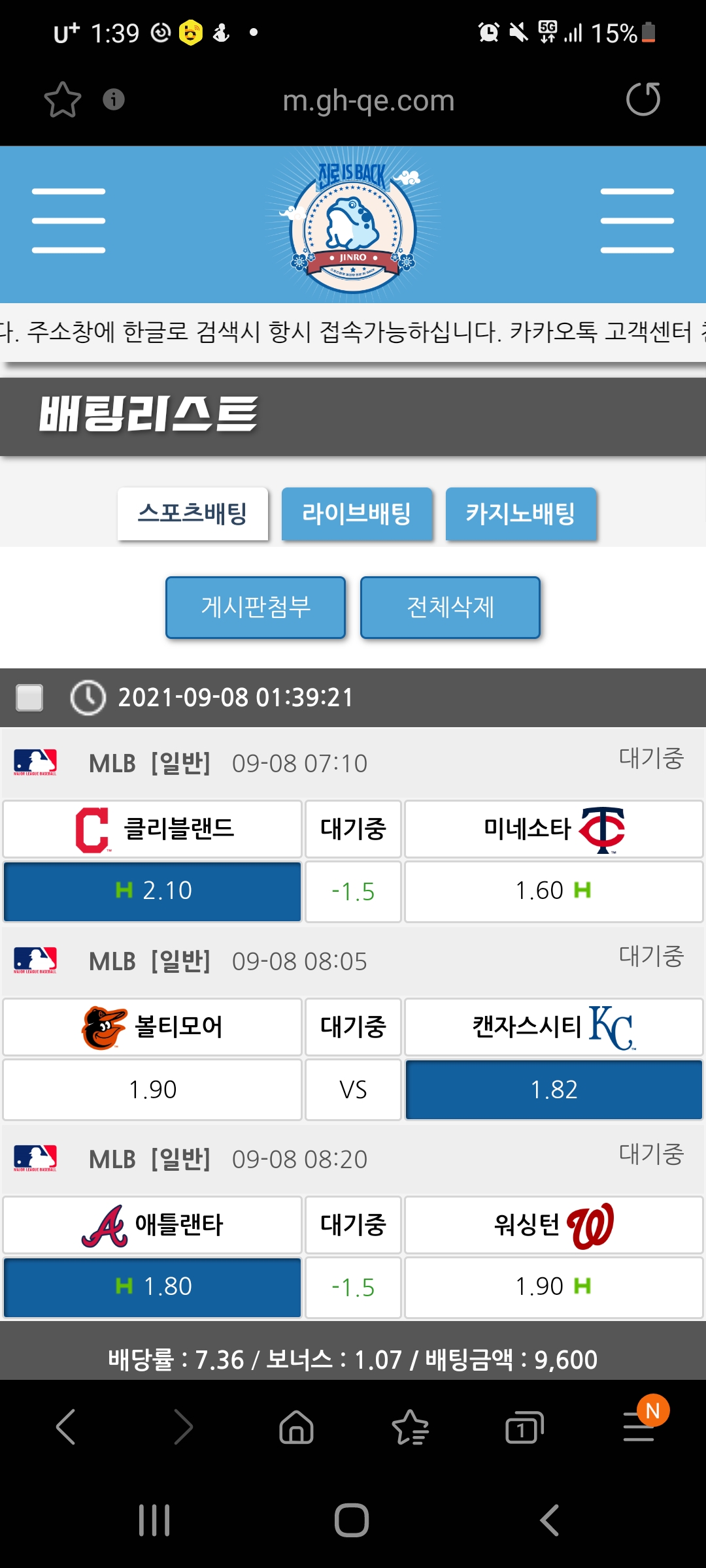Tap 전체삭제 to delete all bets
The height and width of the screenshot is (1568, 706).
(450, 607)
